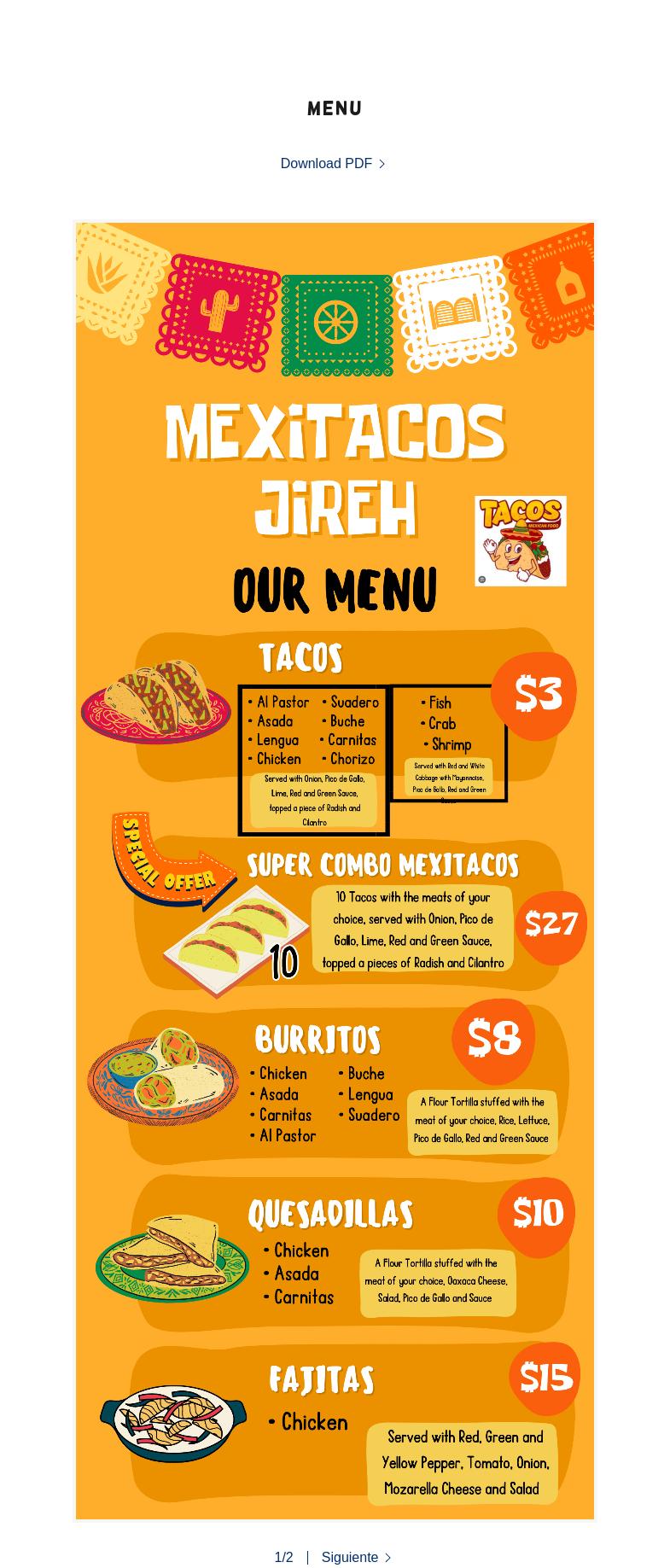Open the Mexitacos Jireh menu image
This screenshot has width=670, height=1568.
pos(335,871)
